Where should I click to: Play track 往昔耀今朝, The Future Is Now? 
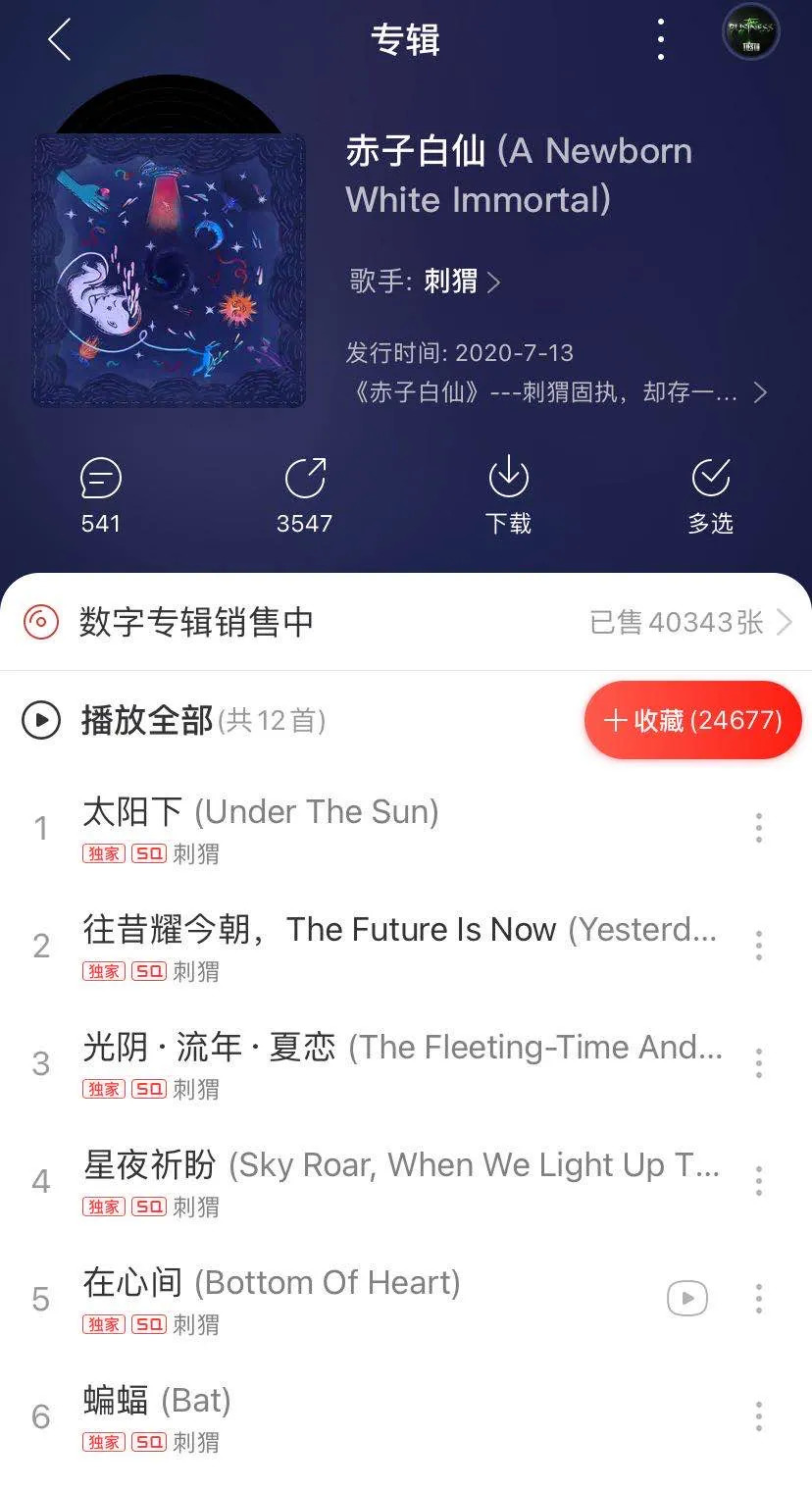point(392,945)
